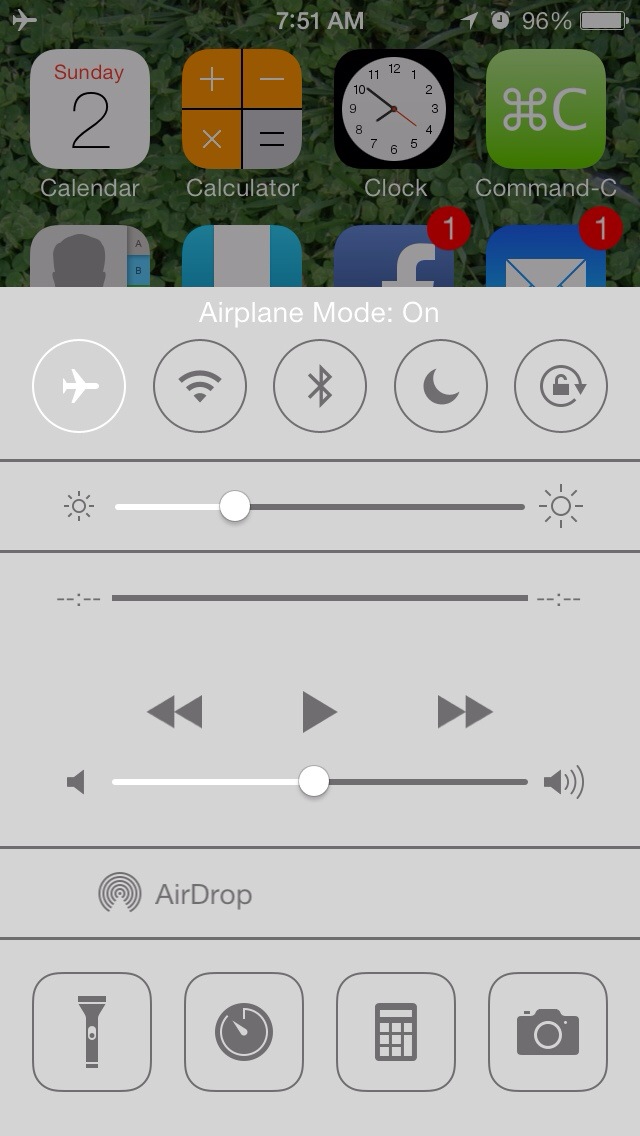Enable Bluetooth
This screenshot has height=1136, width=640.
click(320, 386)
